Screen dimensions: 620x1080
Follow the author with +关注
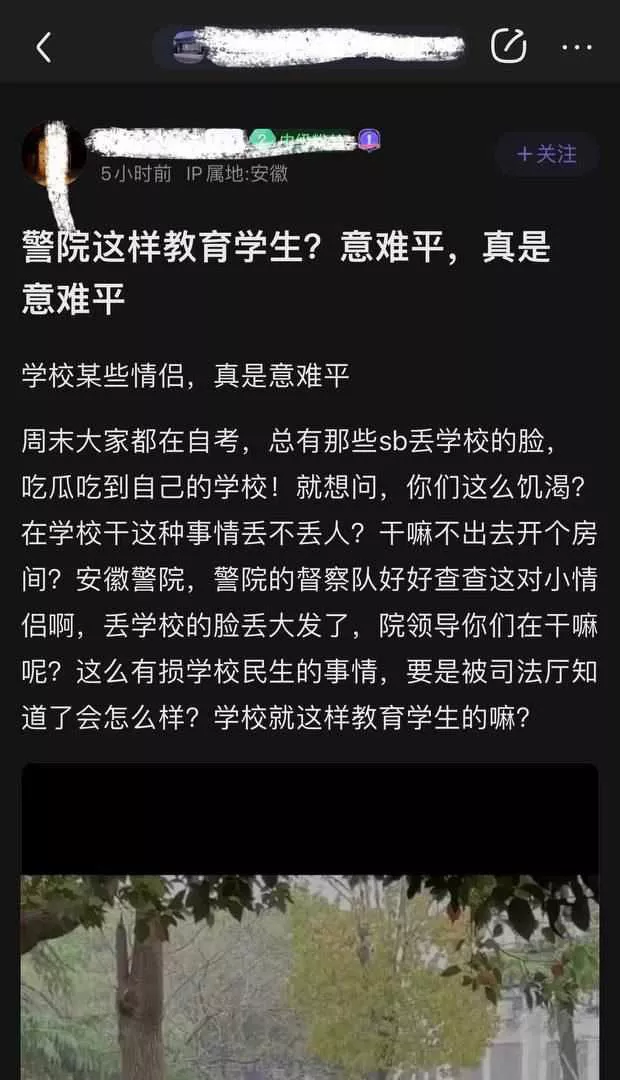click(x=547, y=154)
